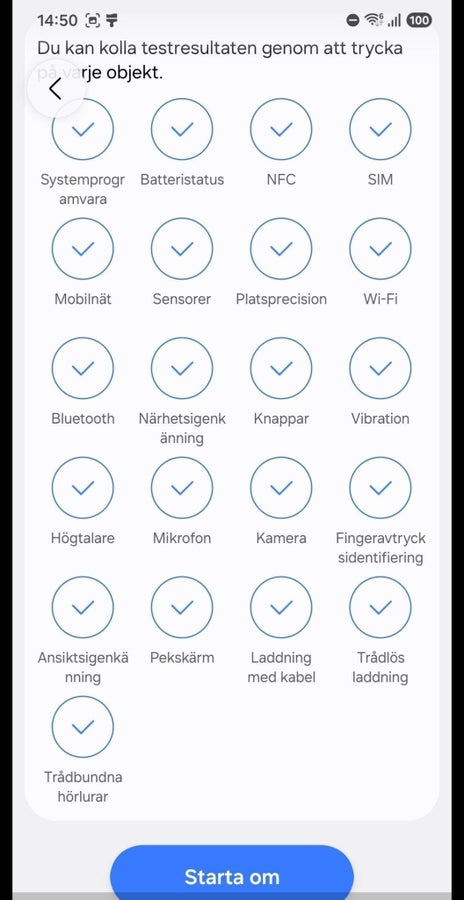Show the Mikrofon test result

(x=182, y=488)
